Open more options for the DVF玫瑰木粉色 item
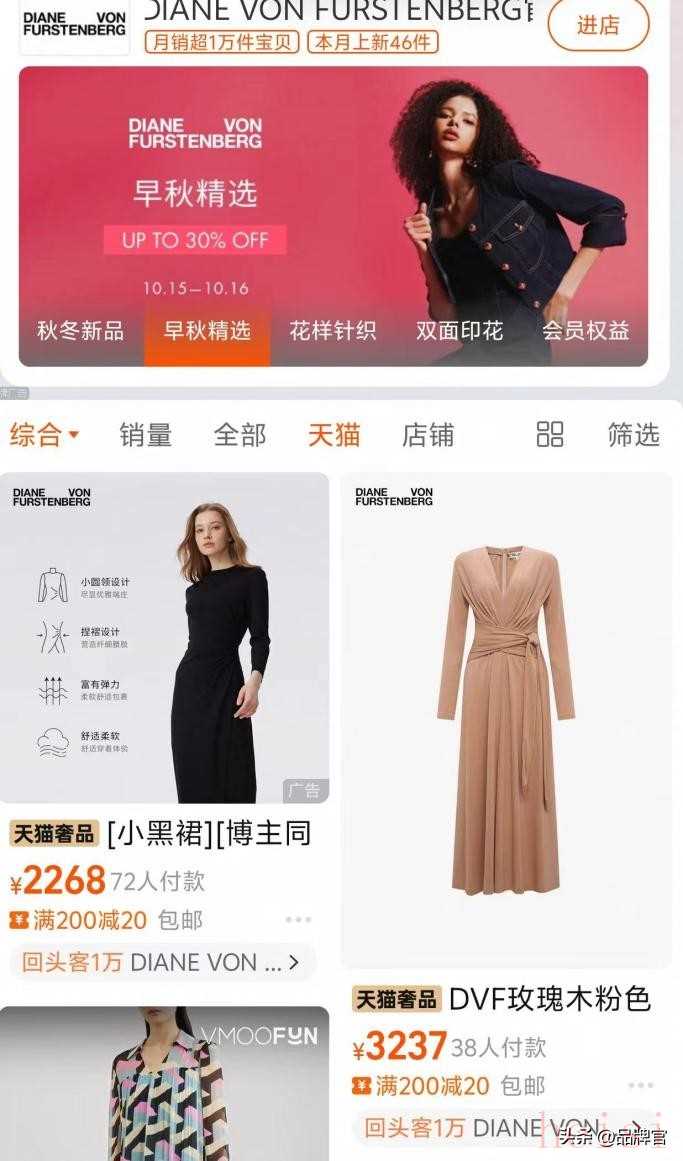Viewport: 683px width, 1161px height. [640, 1086]
